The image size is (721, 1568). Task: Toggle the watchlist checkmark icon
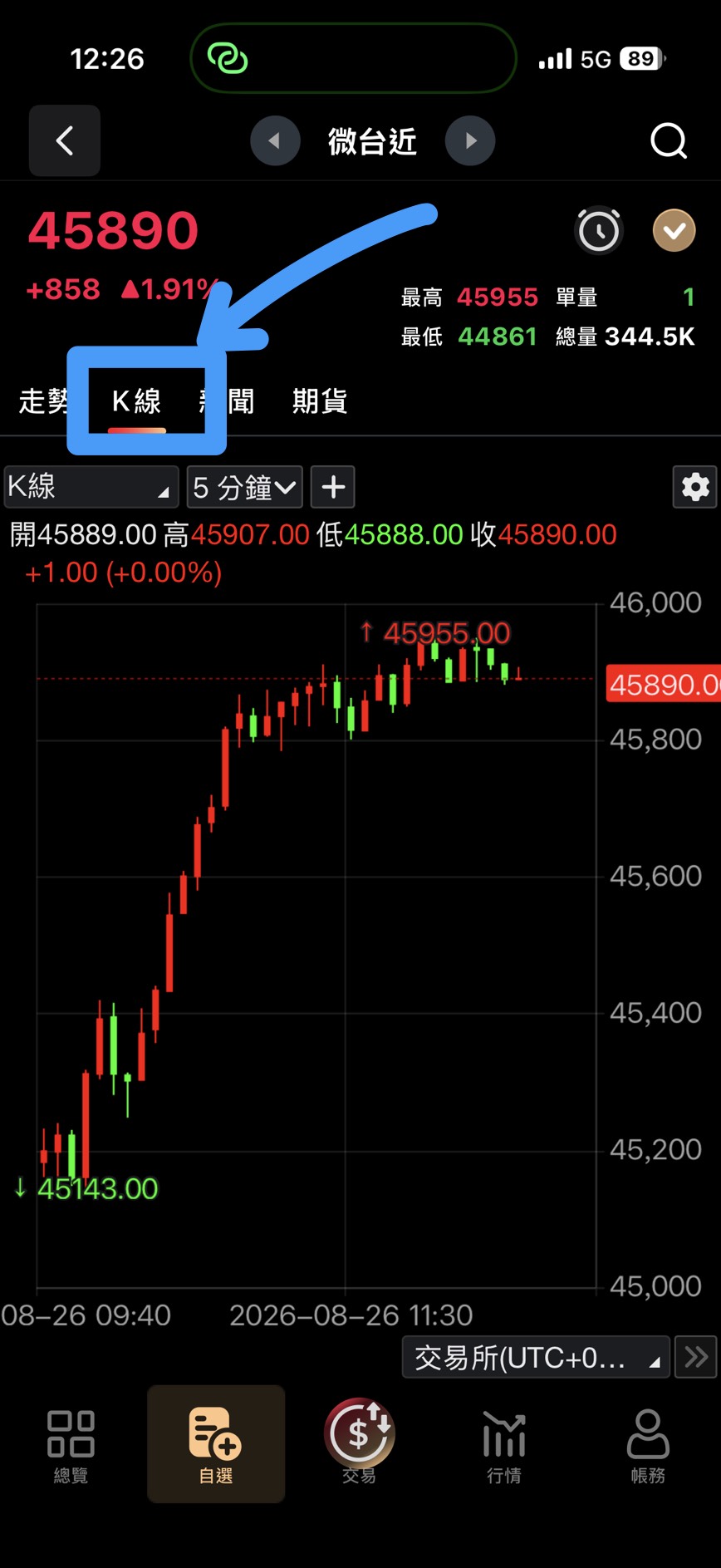pyautogui.click(x=674, y=230)
